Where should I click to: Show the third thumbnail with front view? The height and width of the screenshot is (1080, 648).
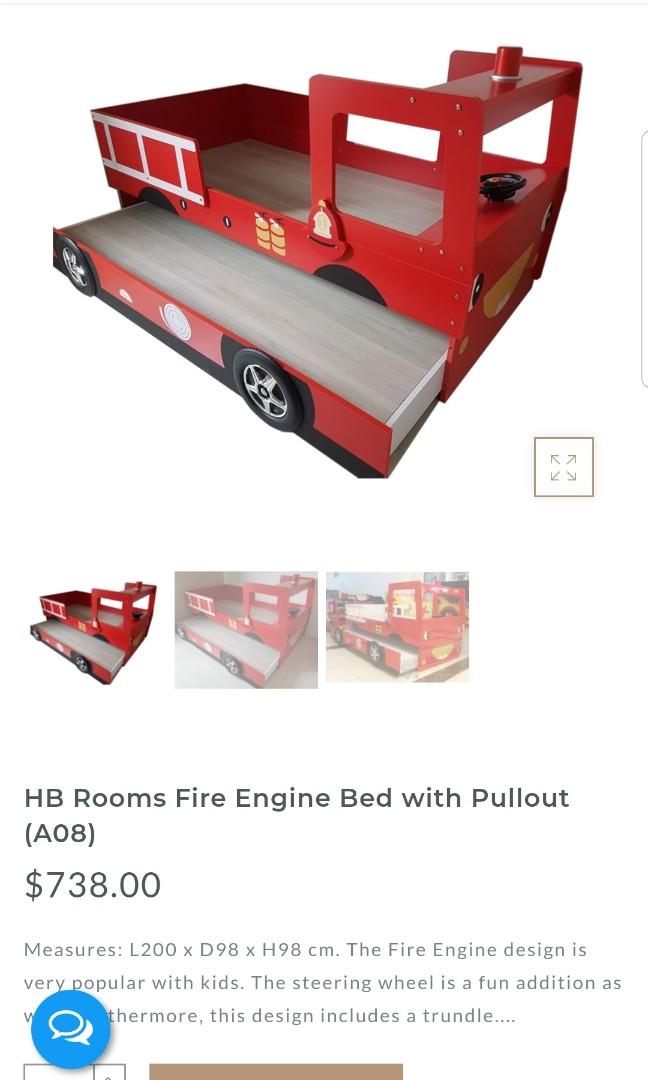397,627
